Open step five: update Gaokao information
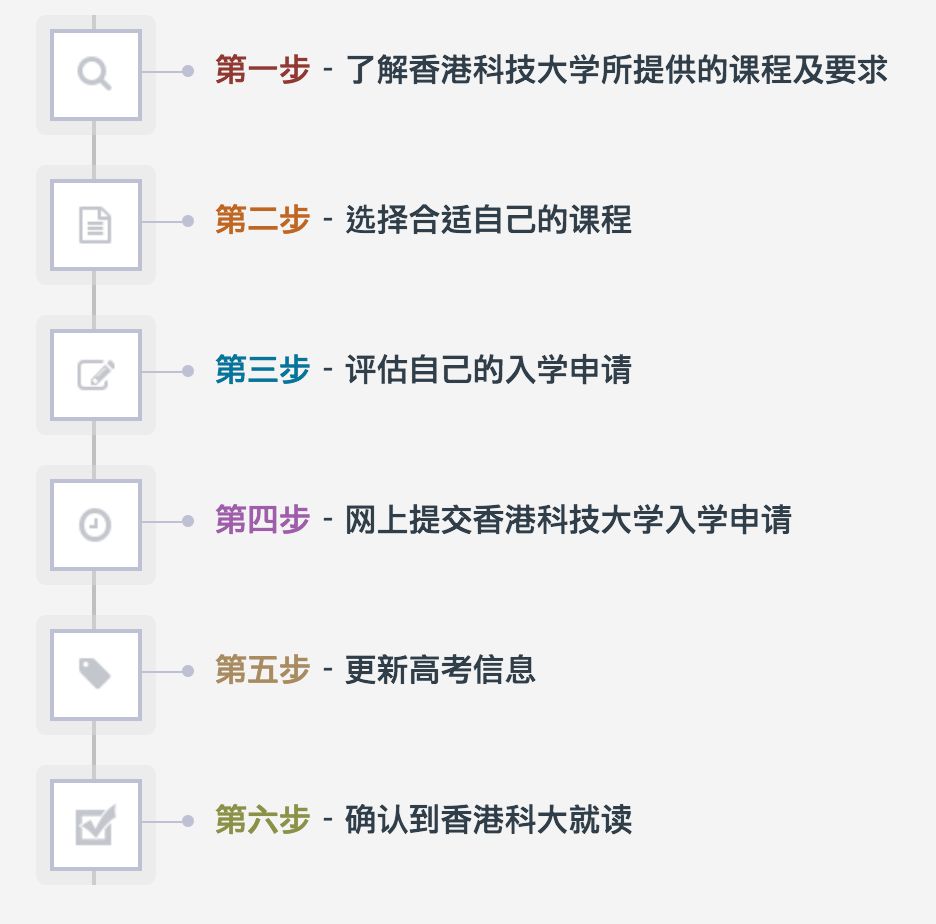The width and height of the screenshot is (936, 924). click(375, 671)
